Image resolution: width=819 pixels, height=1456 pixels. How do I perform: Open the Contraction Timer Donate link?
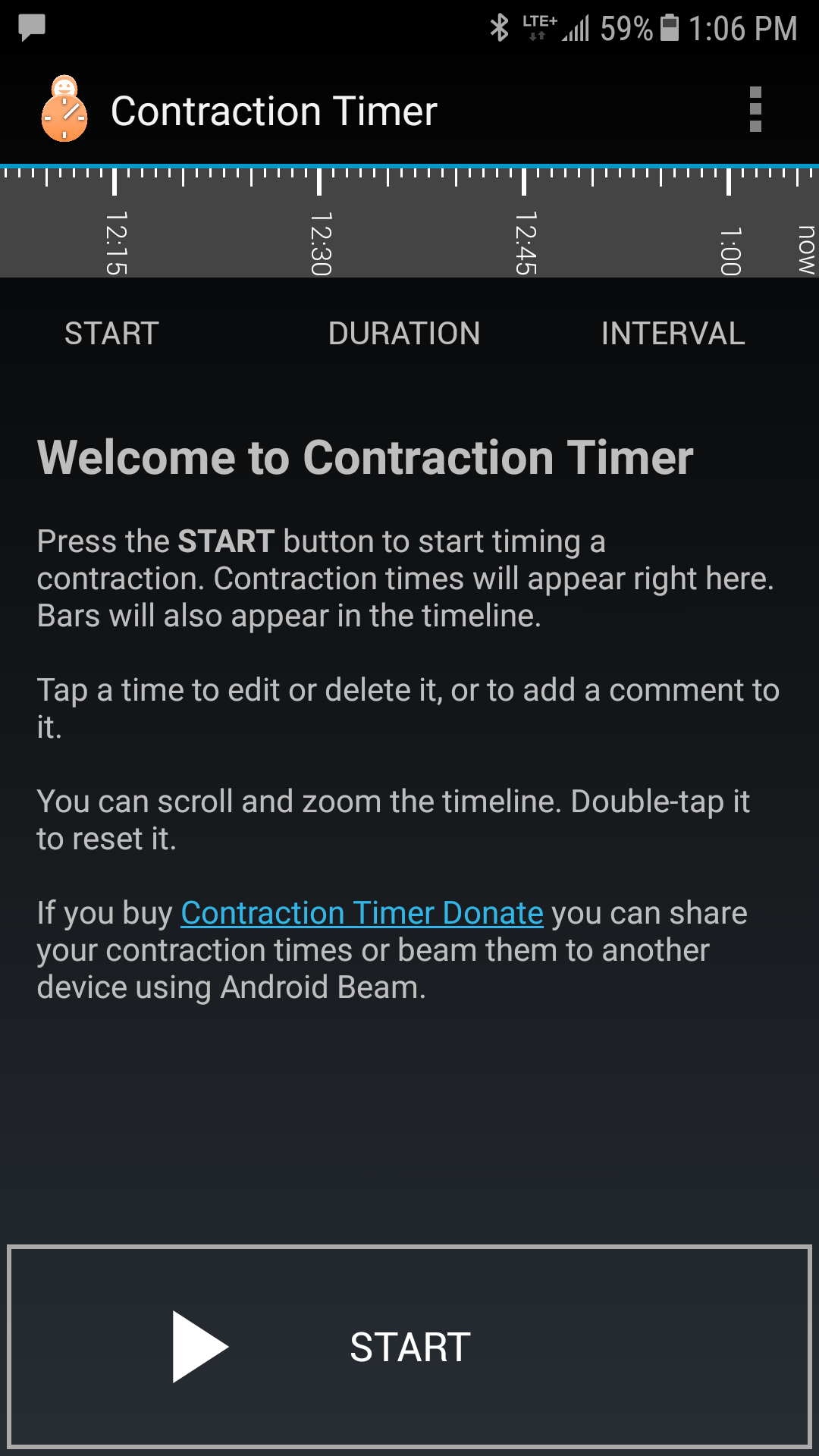pyautogui.click(x=362, y=913)
